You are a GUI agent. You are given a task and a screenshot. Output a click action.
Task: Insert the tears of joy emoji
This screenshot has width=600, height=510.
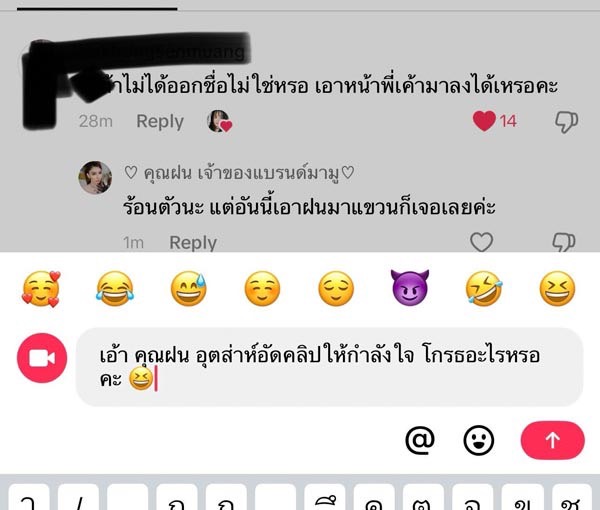pyautogui.click(x=114, y=289)
